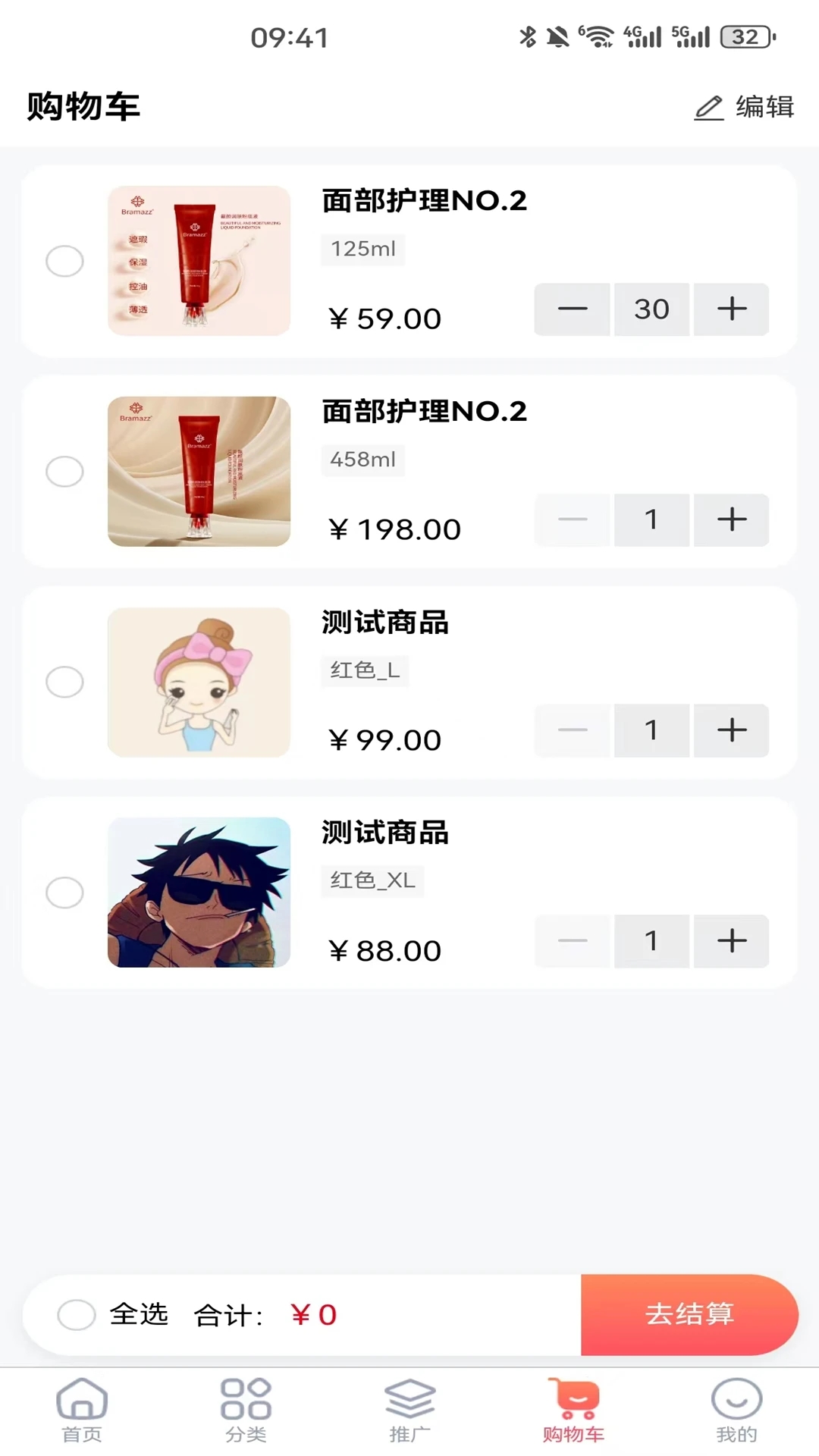Increase quantity of 红色_XL 测试商品
The width and height of the screenshot is (819, 1456).
click(732, 941)
